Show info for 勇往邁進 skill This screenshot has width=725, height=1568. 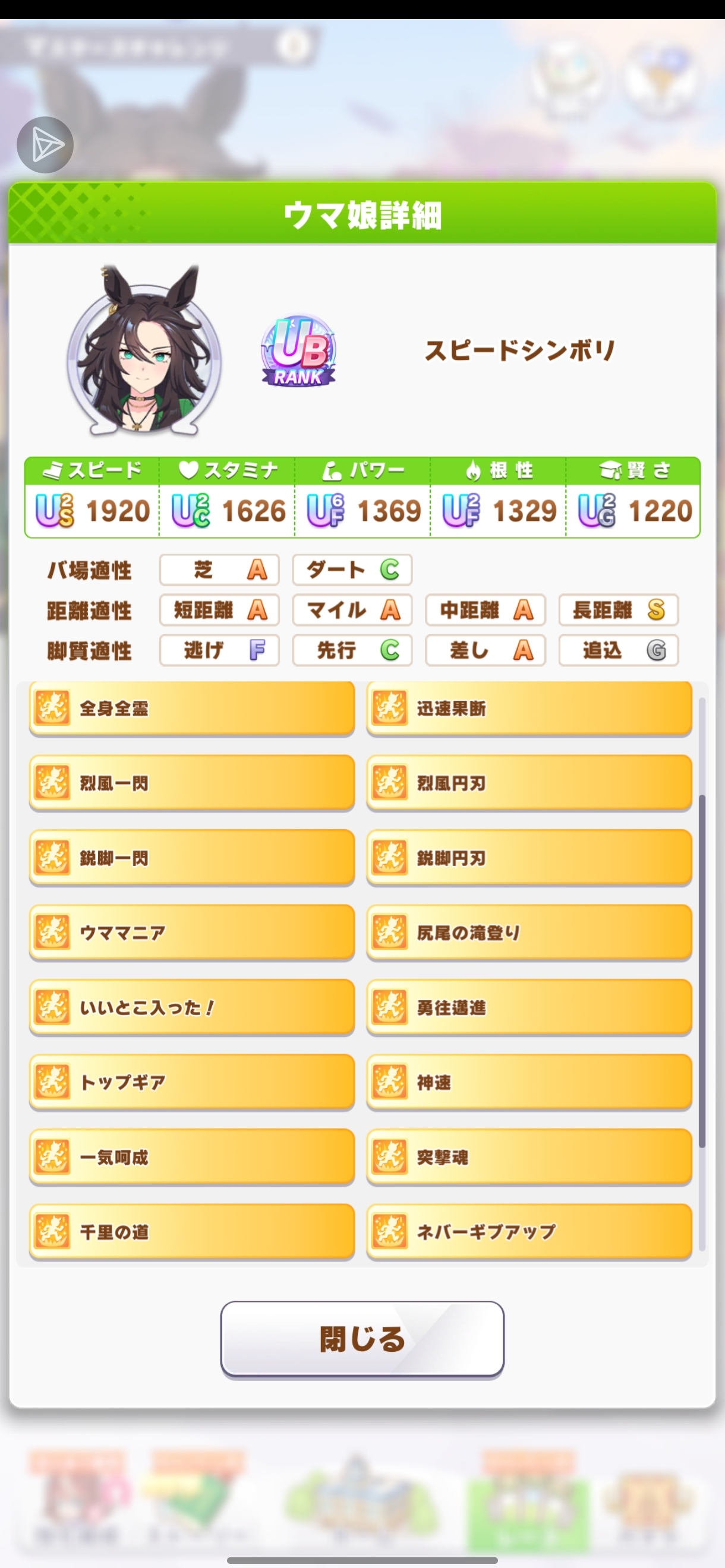point(529,1007)
